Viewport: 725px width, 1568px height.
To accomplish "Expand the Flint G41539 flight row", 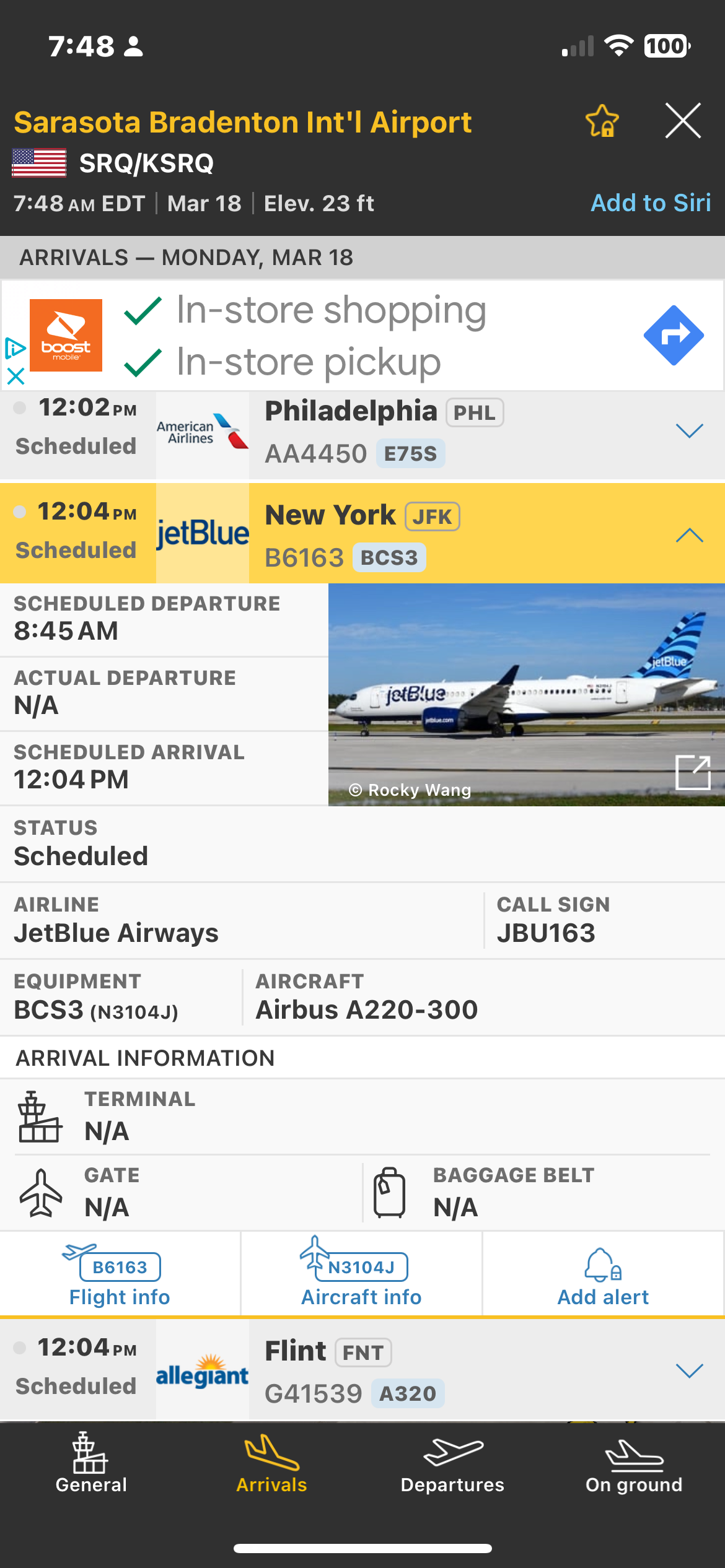I will (689, 1370).
